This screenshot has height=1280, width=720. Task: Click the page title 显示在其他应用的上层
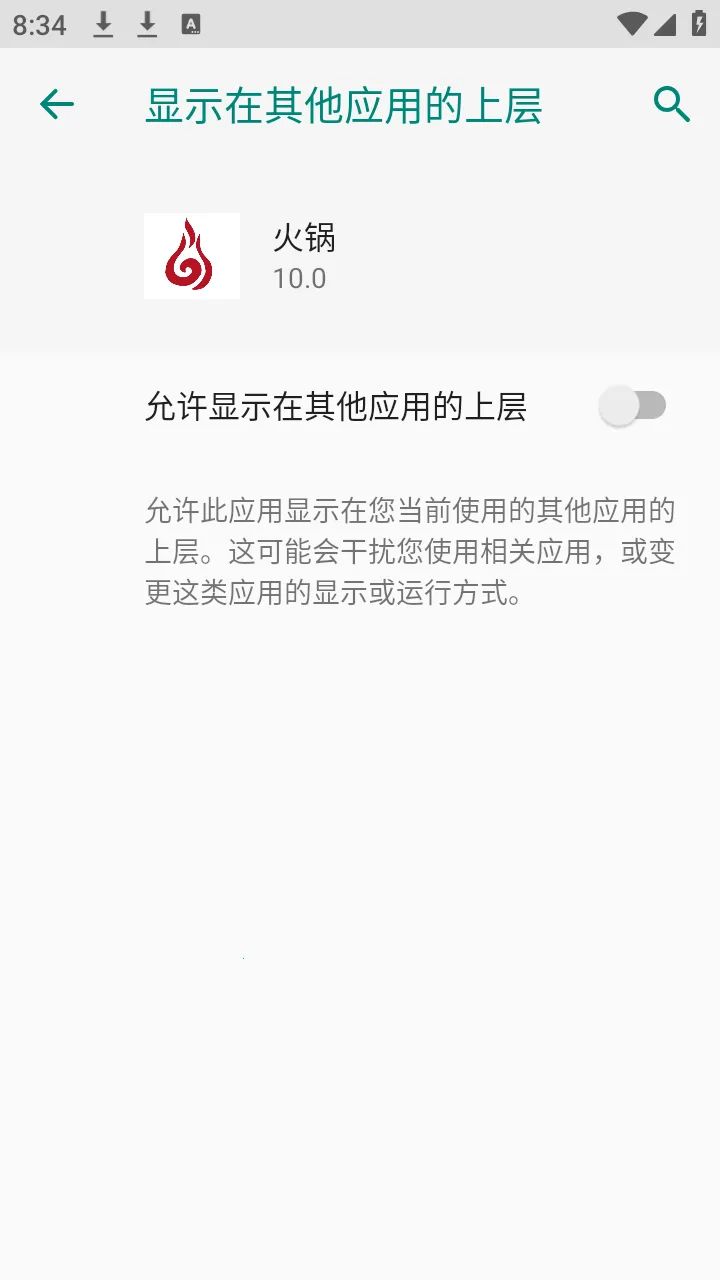[x=344, y=104]
